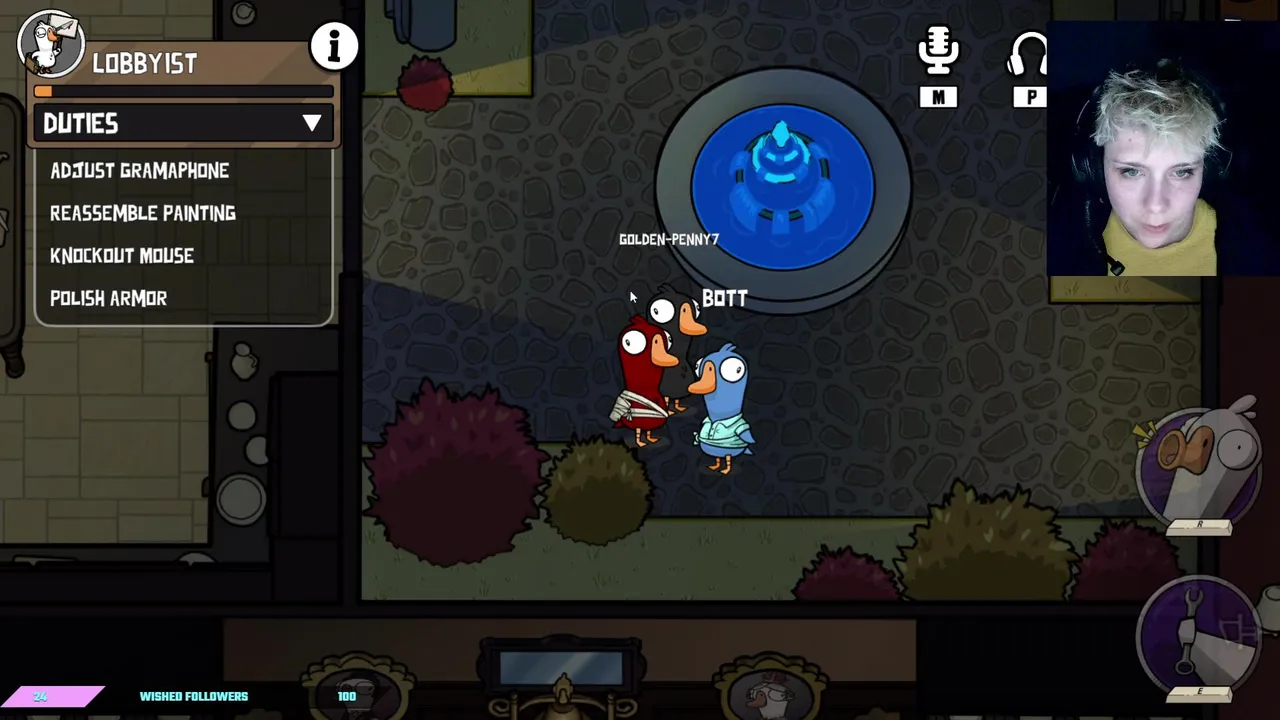Collapse the Duties dropdown

pos(311,123)
